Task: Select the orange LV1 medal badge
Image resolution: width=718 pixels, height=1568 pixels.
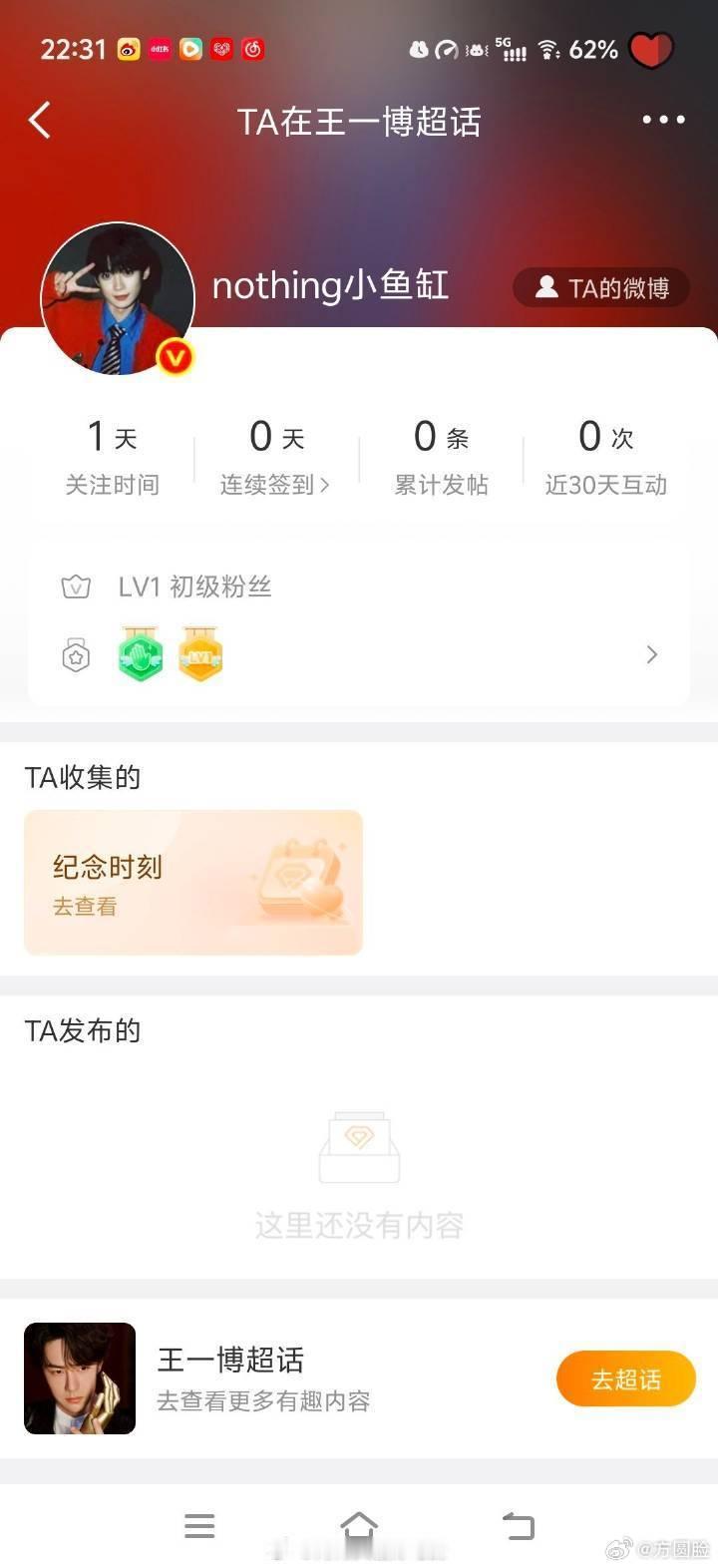Action: (x=200, y=654)
